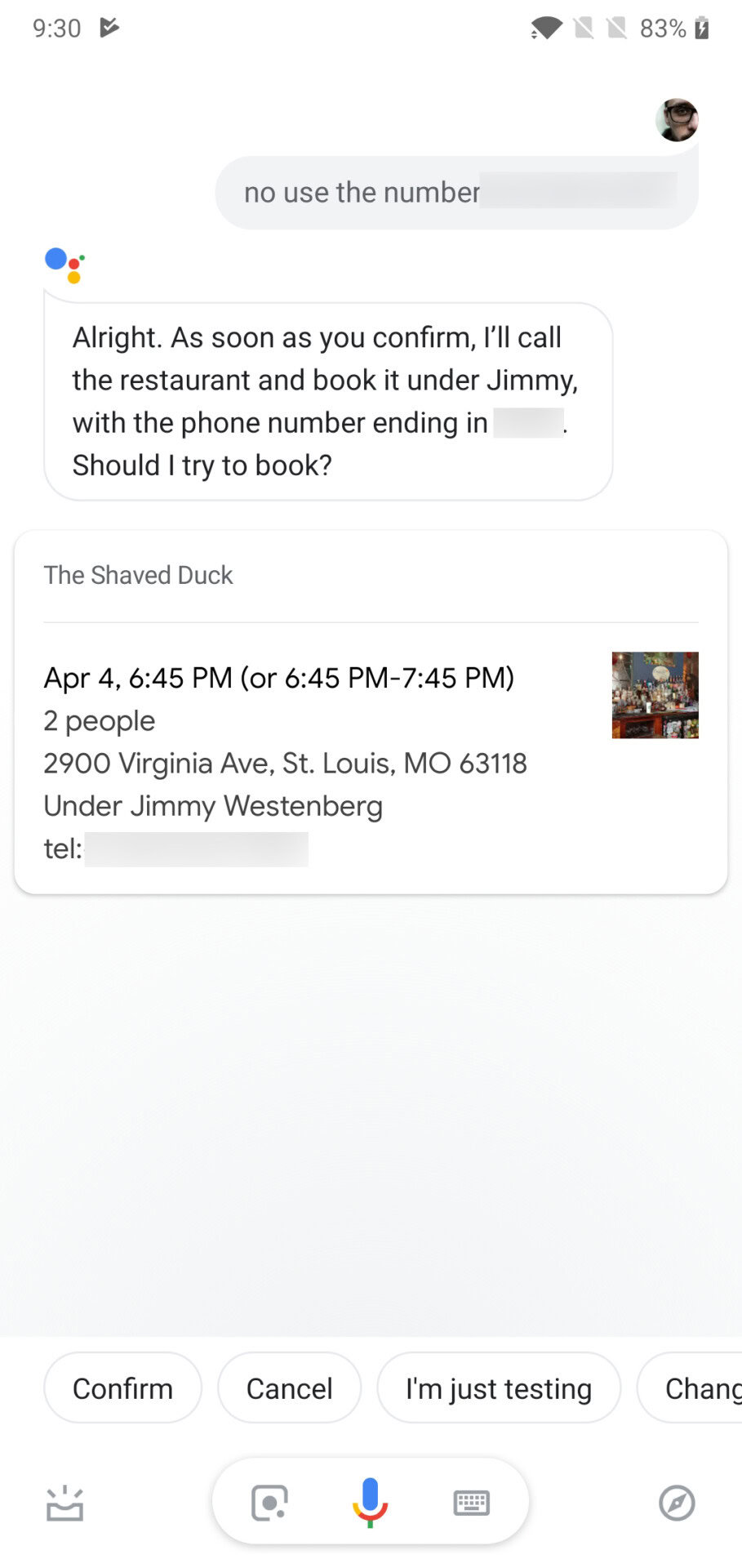The width and height of the screenshot is (742, 1568).
Task: Activate the microphone for voice input
Action: [370, 1501]
